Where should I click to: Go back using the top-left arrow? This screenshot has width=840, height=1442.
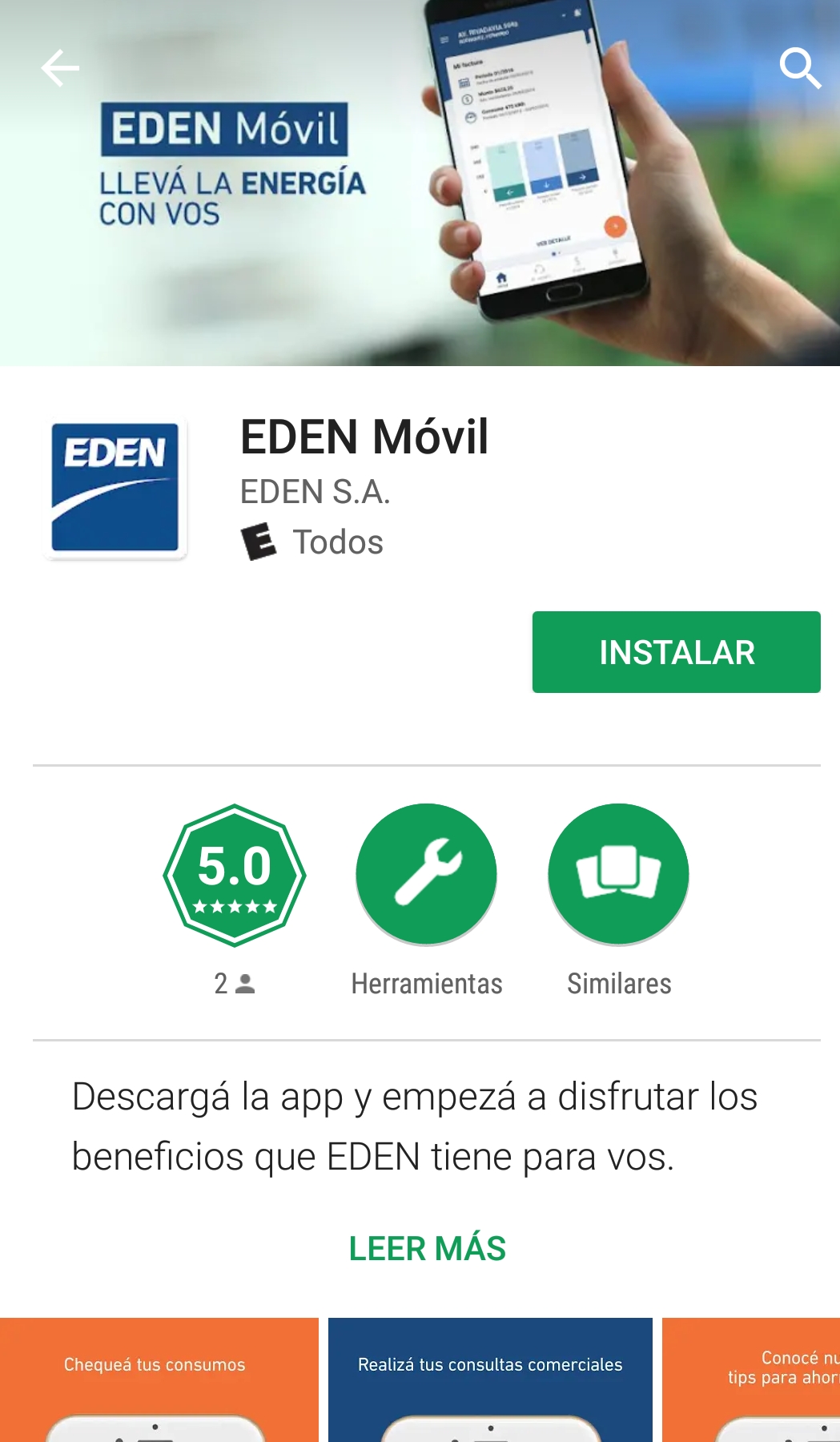[x=60, y=68]
